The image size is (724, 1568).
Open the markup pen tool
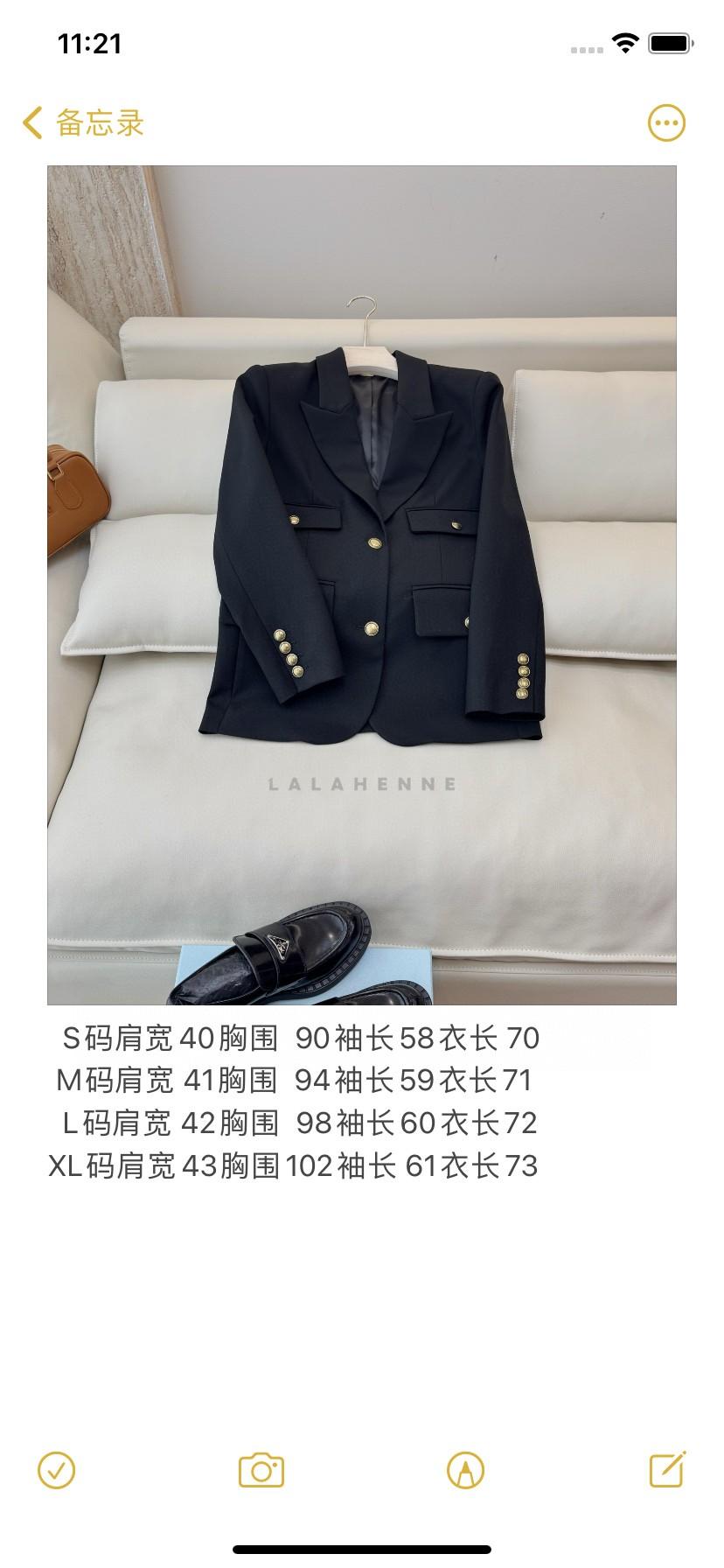point(465,1470)
